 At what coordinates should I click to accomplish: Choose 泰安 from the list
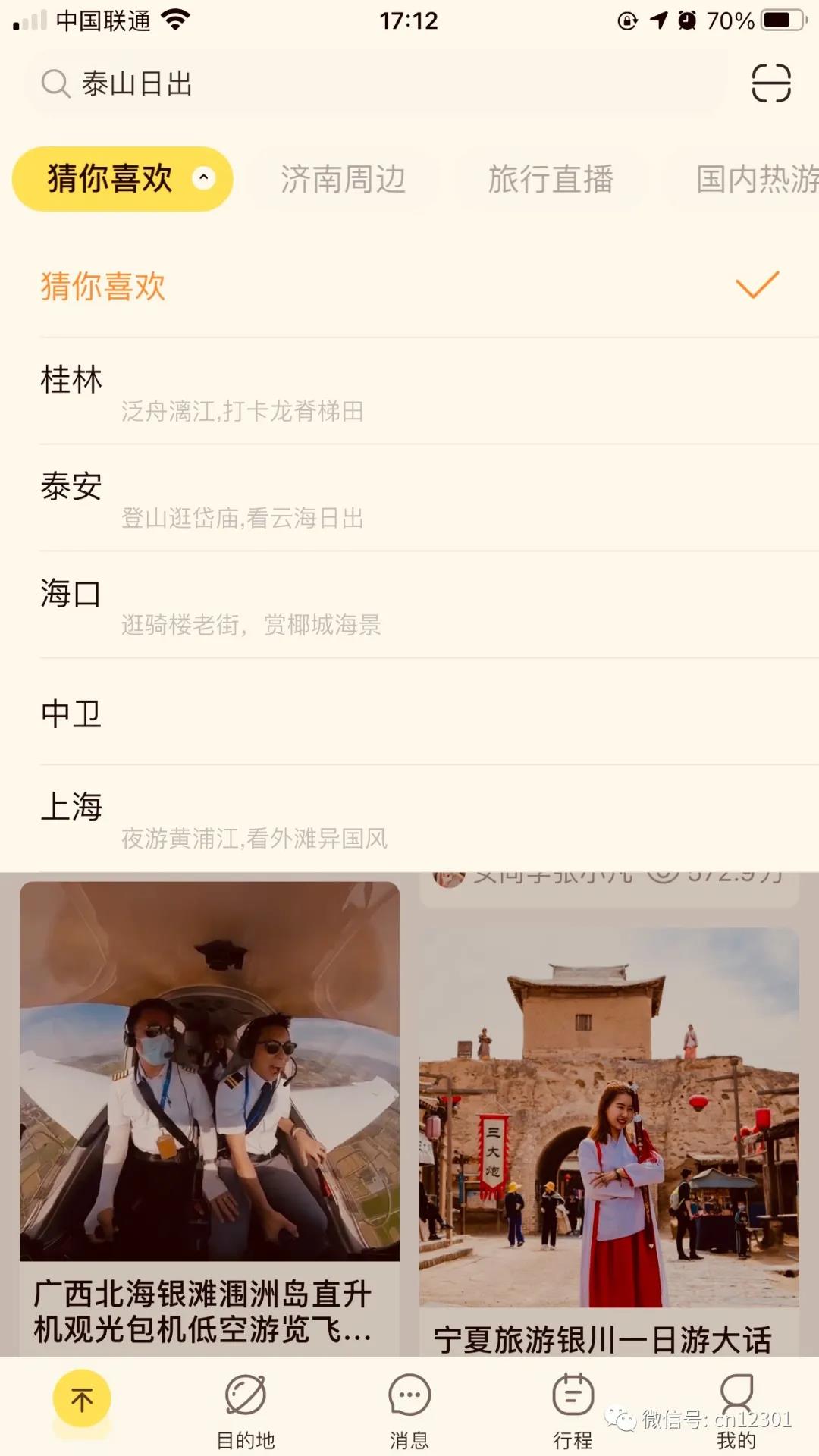pos(409,498)
